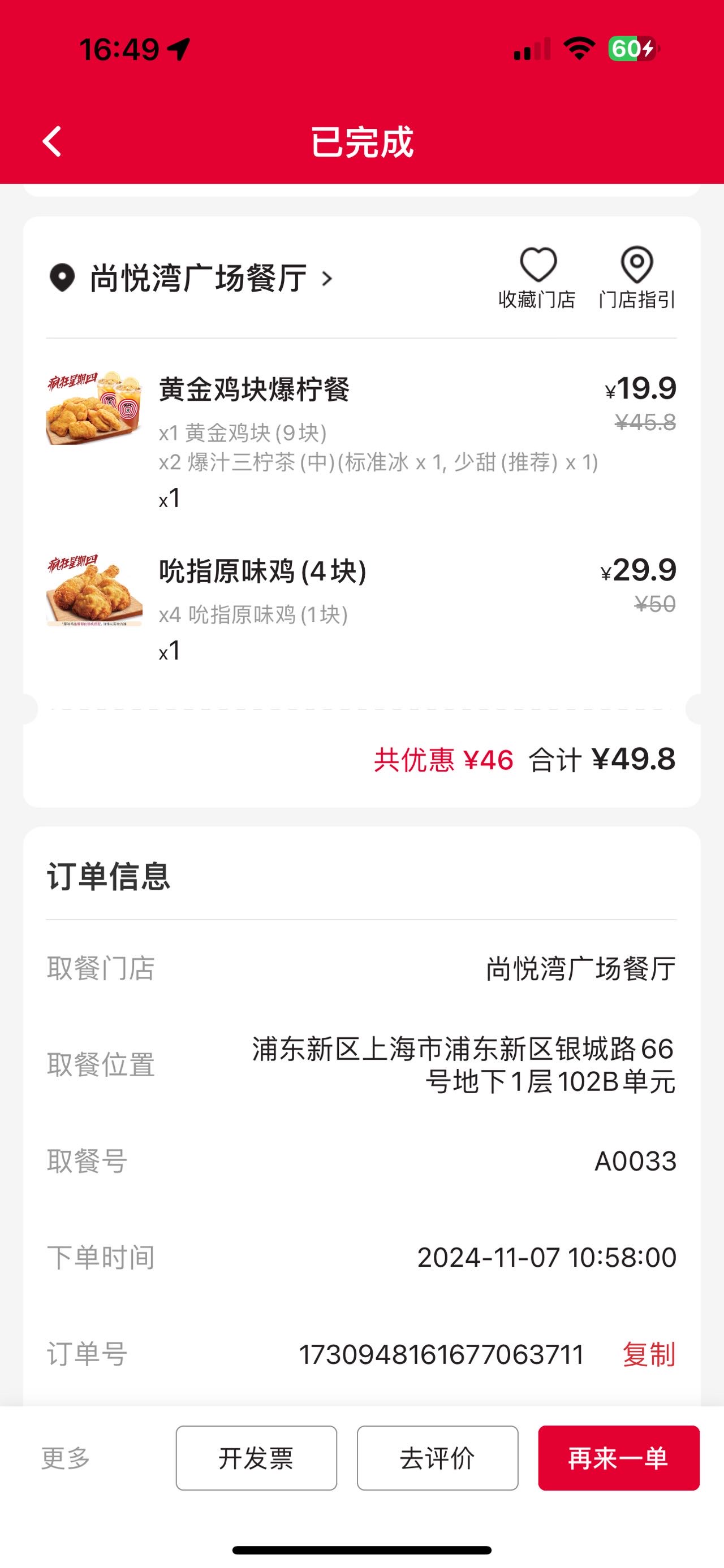Image resolution: width=724 pixels, height=1568 pixels.
Task: Go back using the header arrow
Action: click(53, 142)
